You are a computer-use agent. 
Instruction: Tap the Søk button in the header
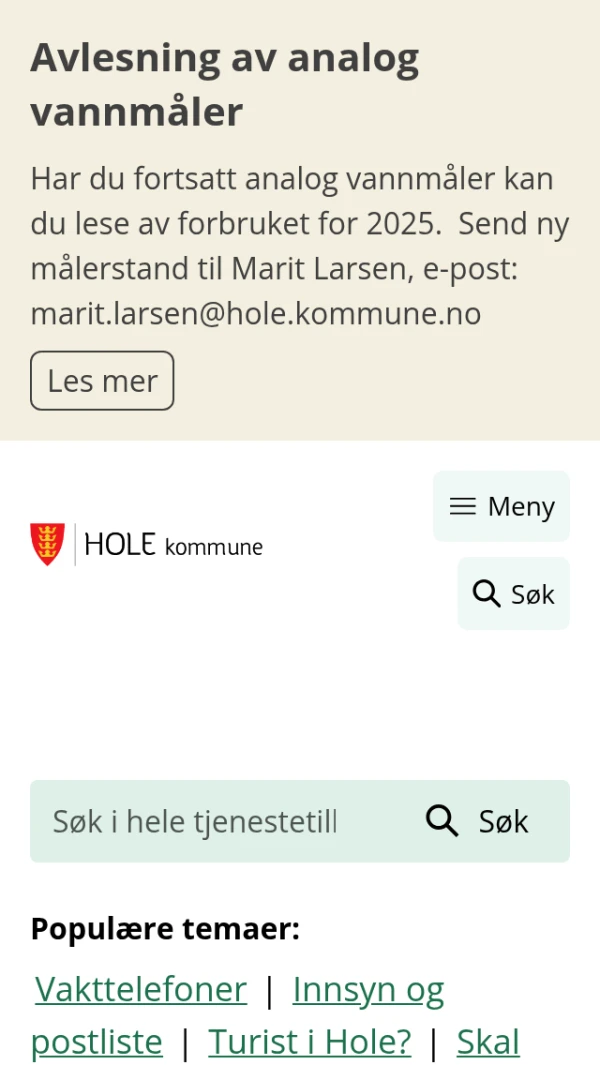[x=513, y=594]
